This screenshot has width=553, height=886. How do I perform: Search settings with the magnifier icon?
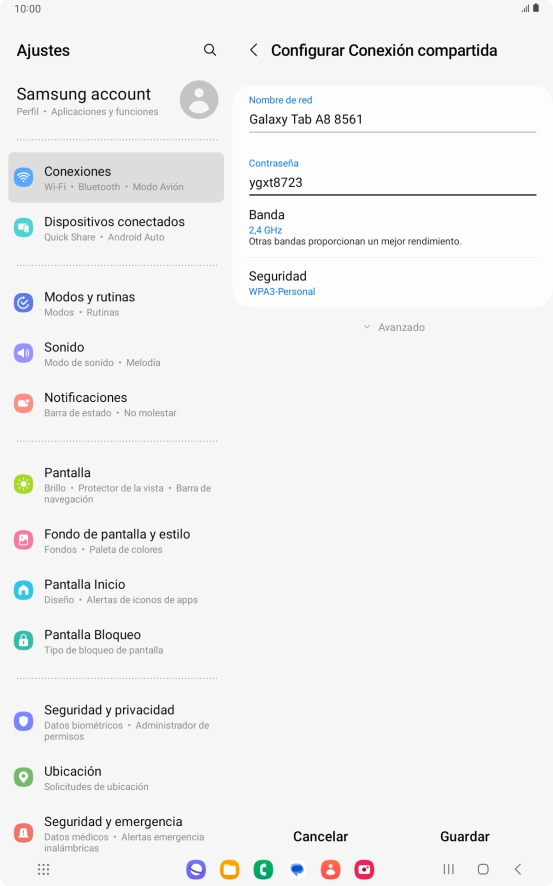pos(210,50)
